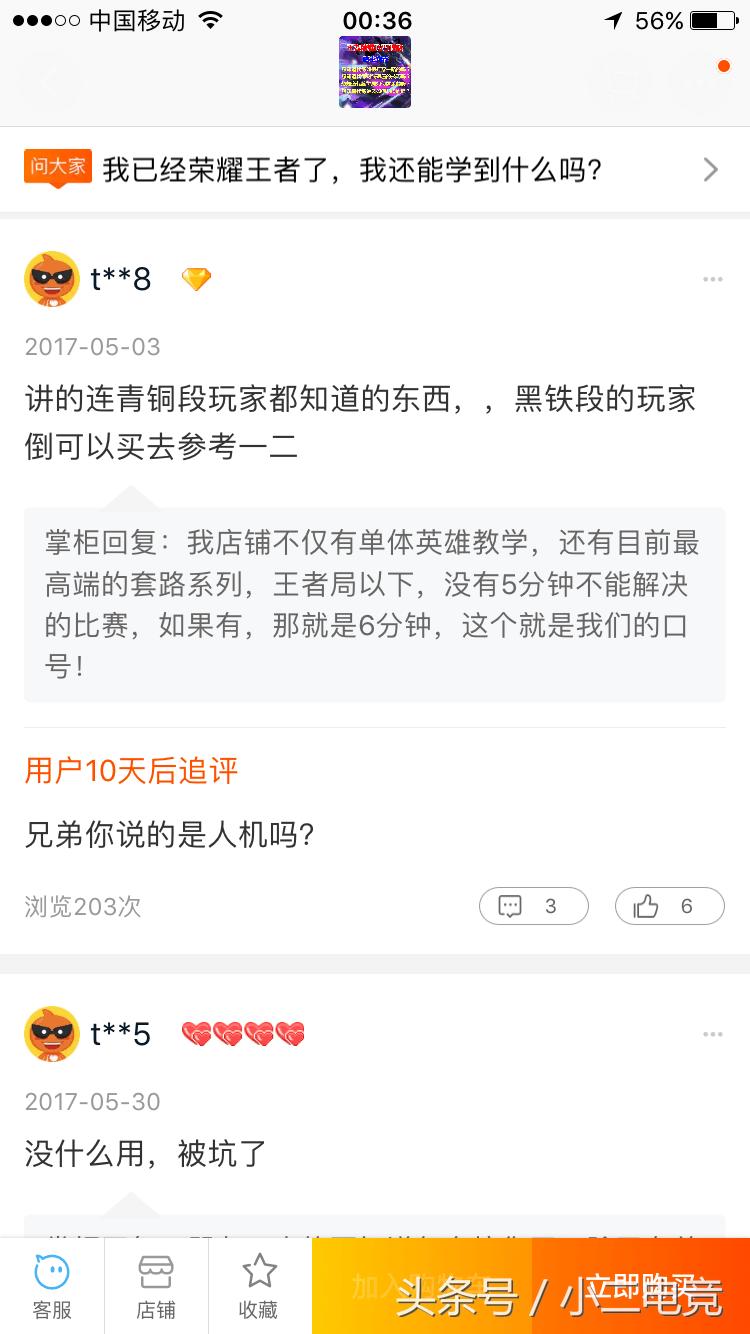Viewport: 750px width, 1334px height.
Task: Expand the question about 荣耀王者 via chevron
Action: point(710,169)
